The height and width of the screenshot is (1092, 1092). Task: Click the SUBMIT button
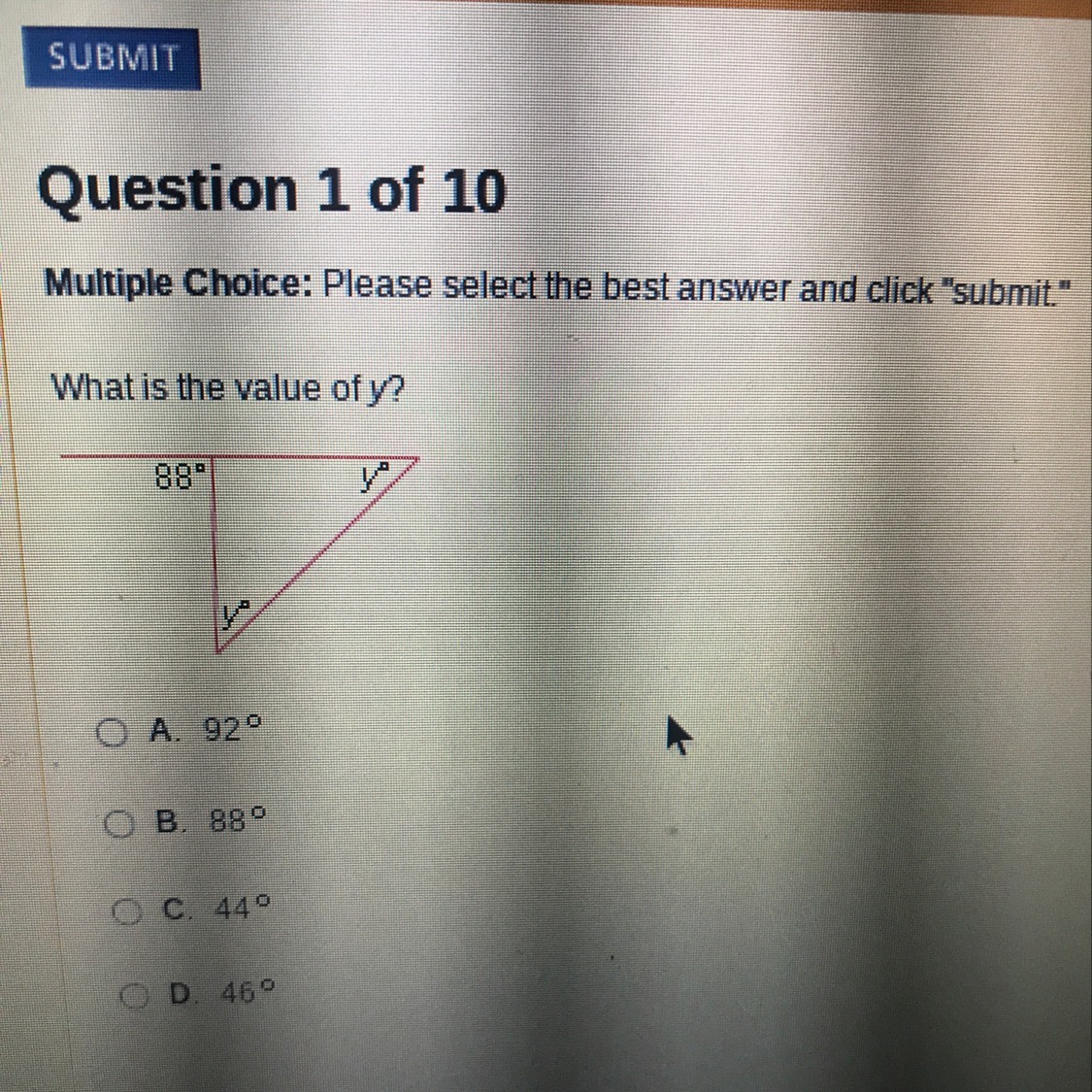coord(113,59)
